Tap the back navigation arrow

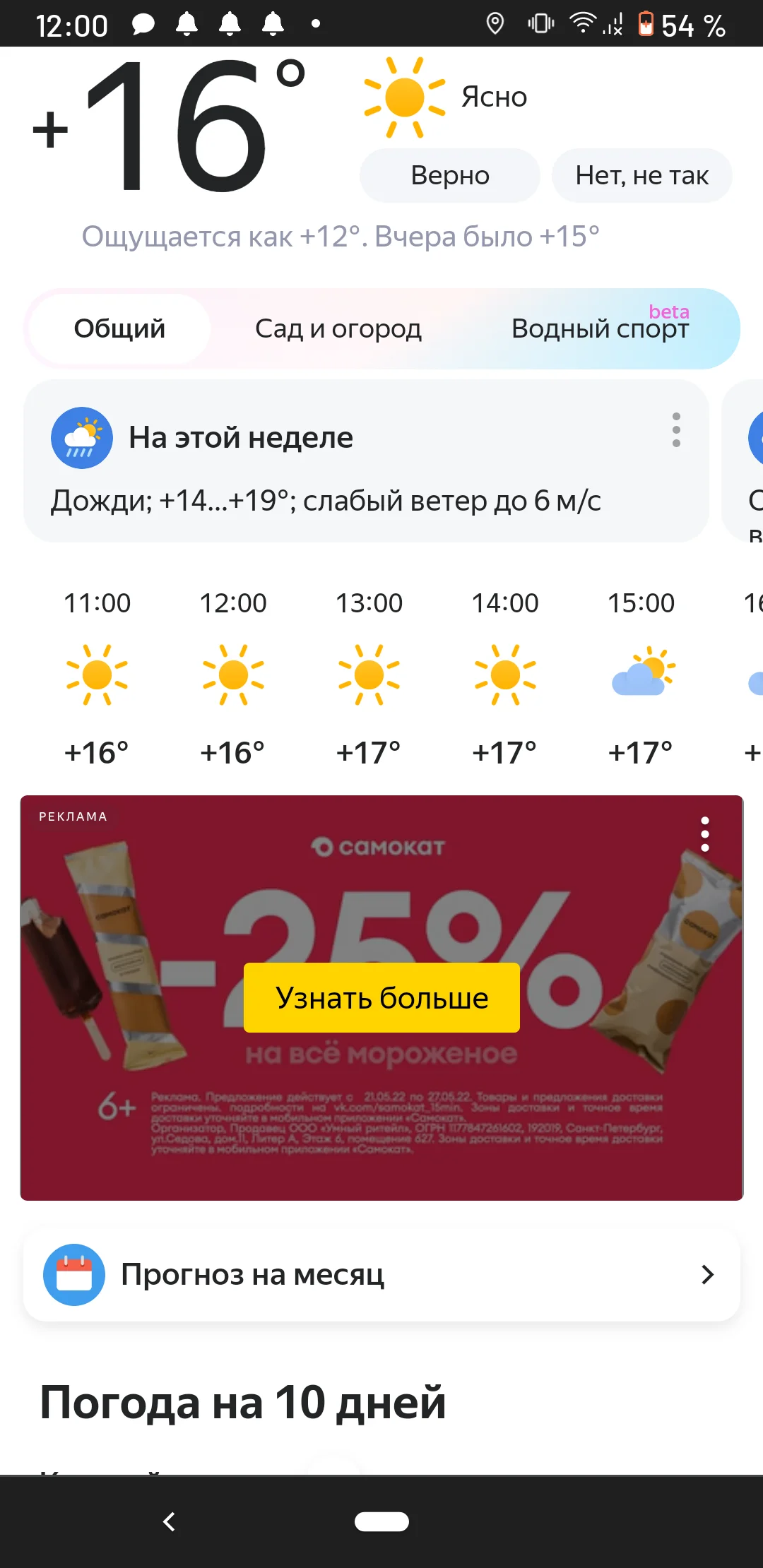click(169, 1523)
